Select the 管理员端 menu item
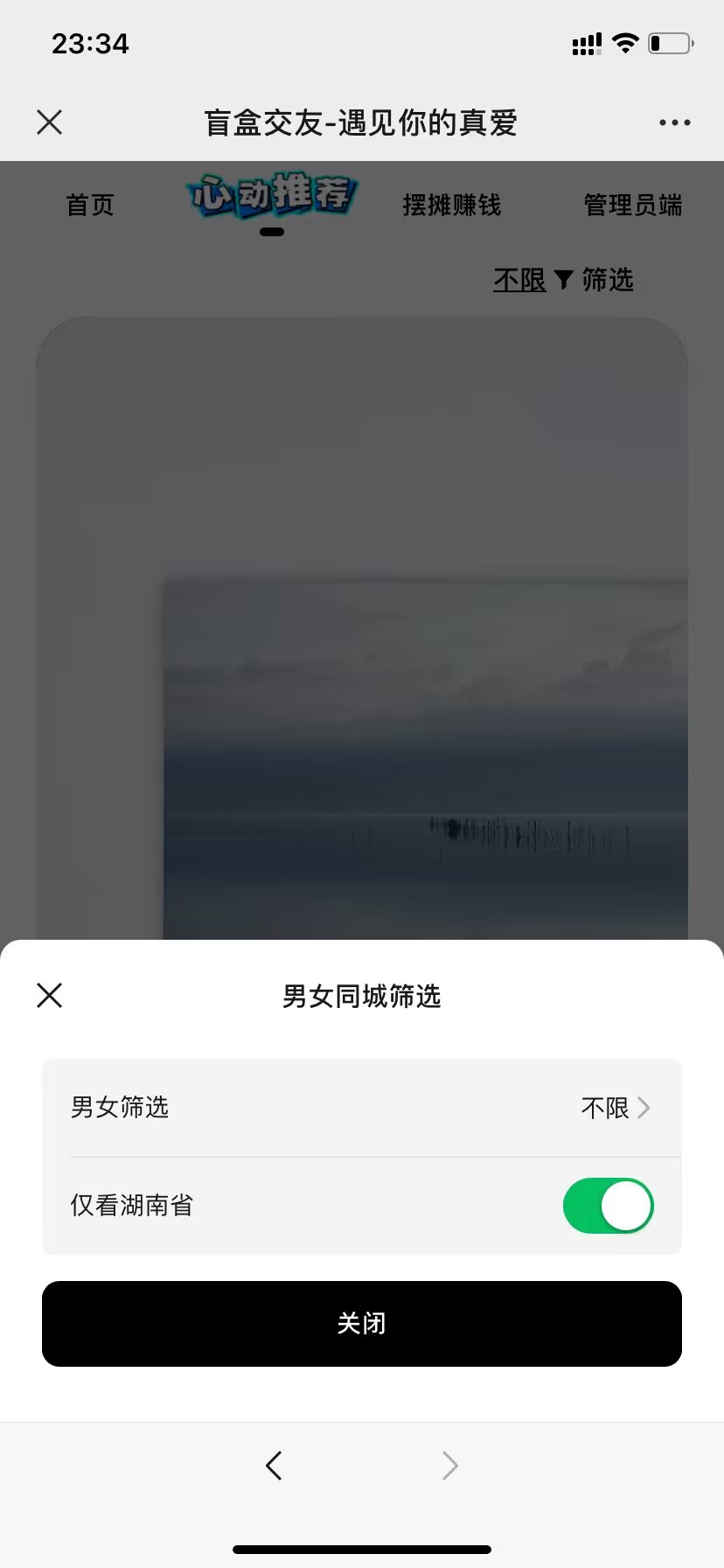The image size is (724, 1568). coord(632,205)
